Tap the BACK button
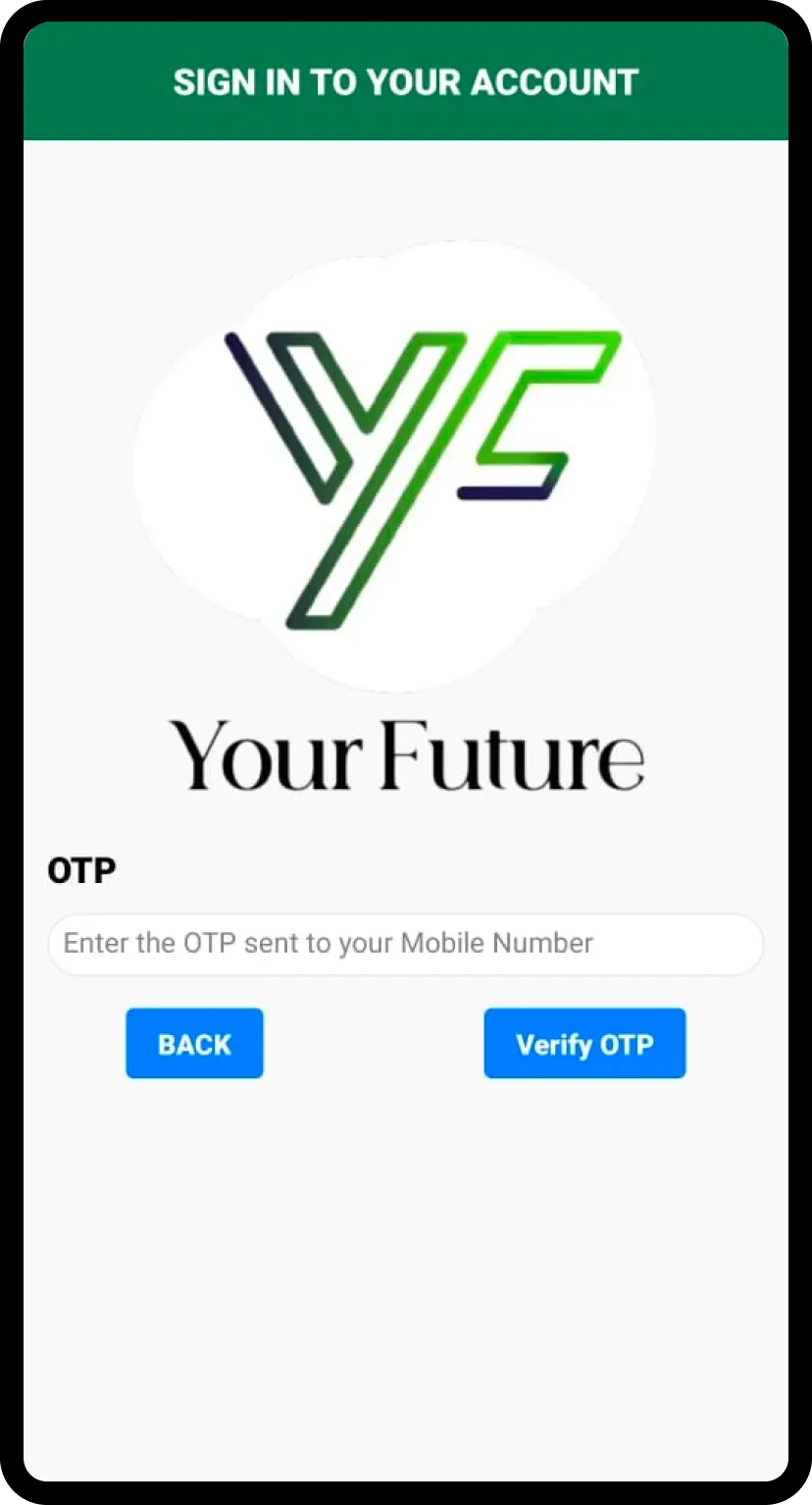The width and height of the screenshot is (812, 1505). (194, 1044)
